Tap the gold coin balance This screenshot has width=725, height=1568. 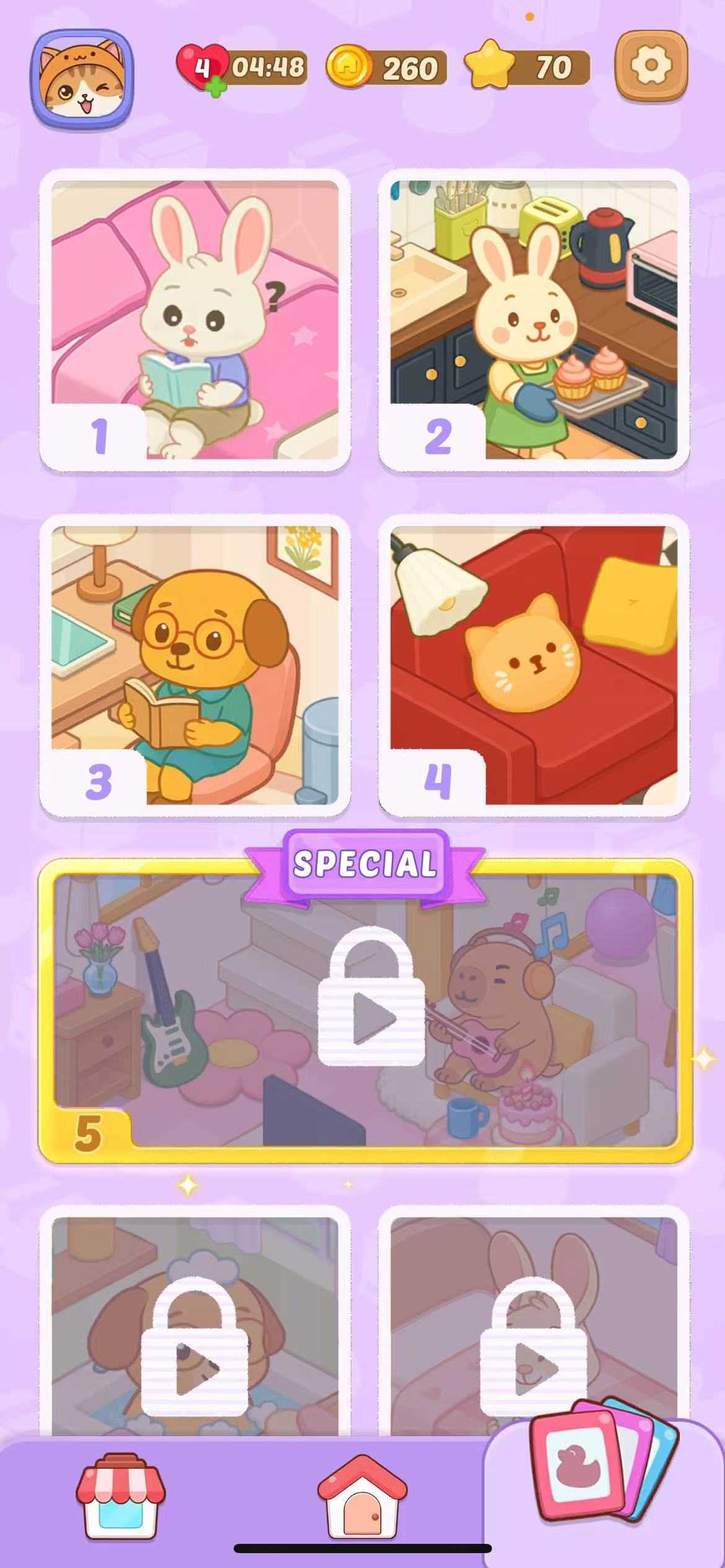(386, 68)
